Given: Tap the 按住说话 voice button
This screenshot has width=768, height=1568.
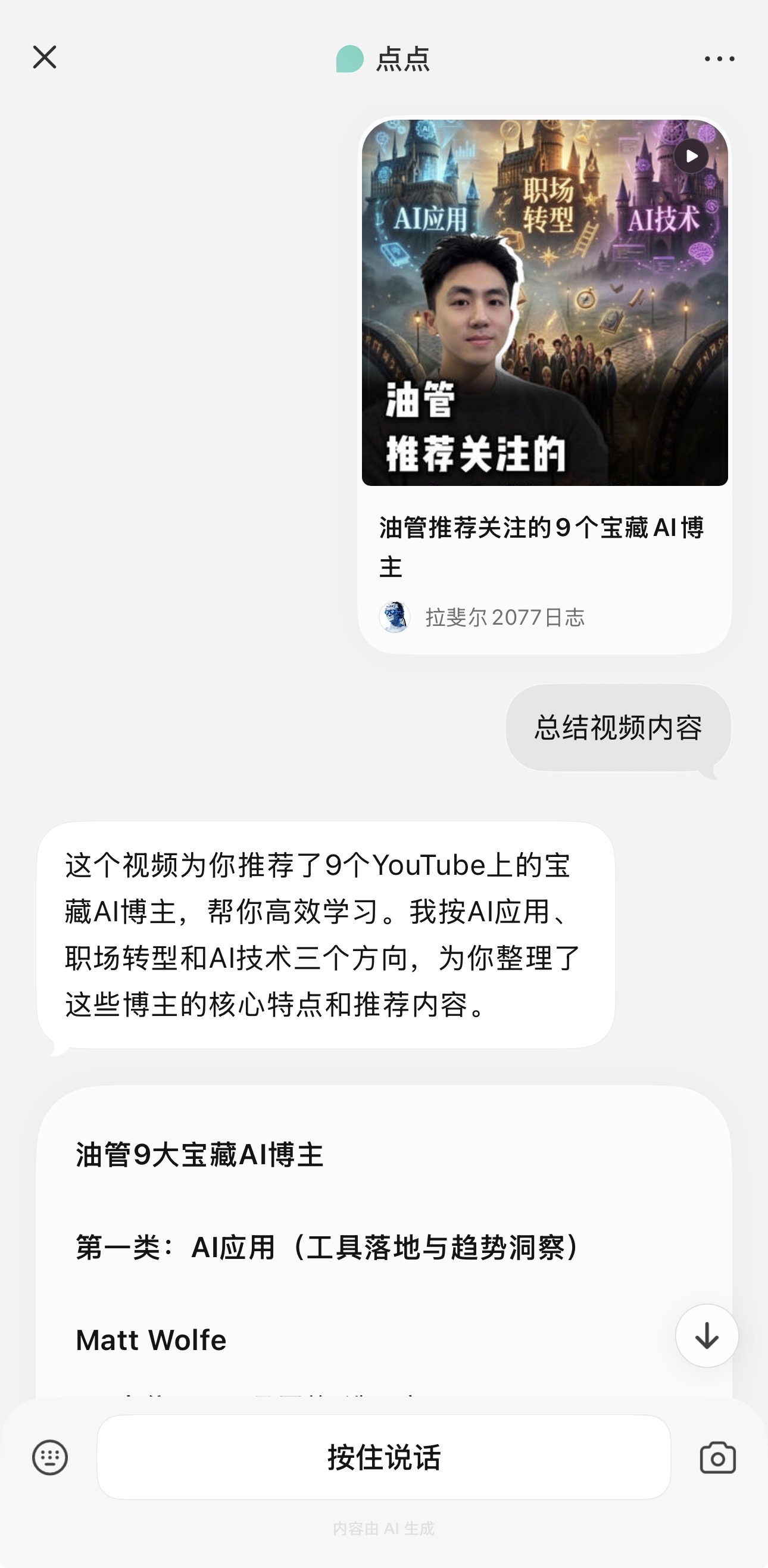Looking at the screenshot, I should tap(383, 1457).
